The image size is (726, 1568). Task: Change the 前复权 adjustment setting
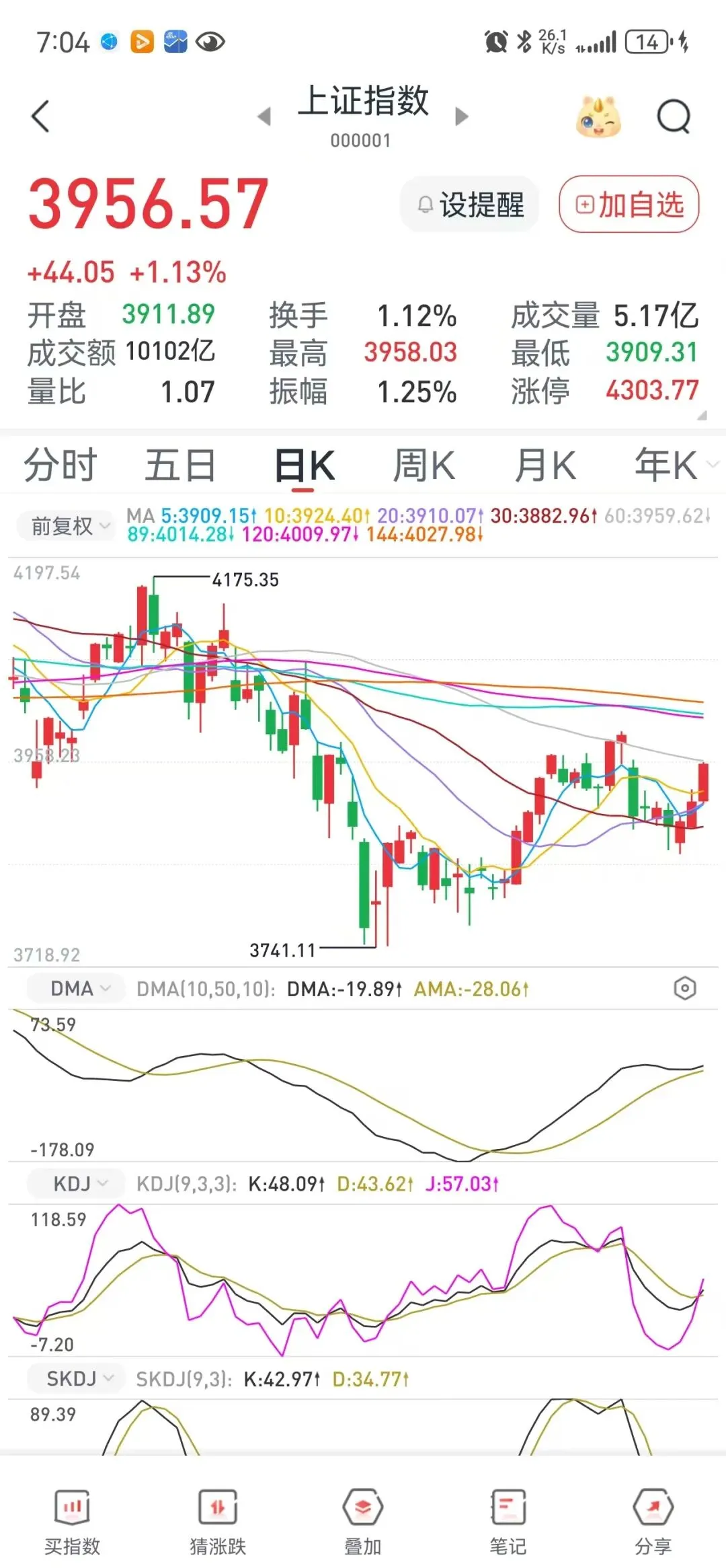(x=70, y=525)
